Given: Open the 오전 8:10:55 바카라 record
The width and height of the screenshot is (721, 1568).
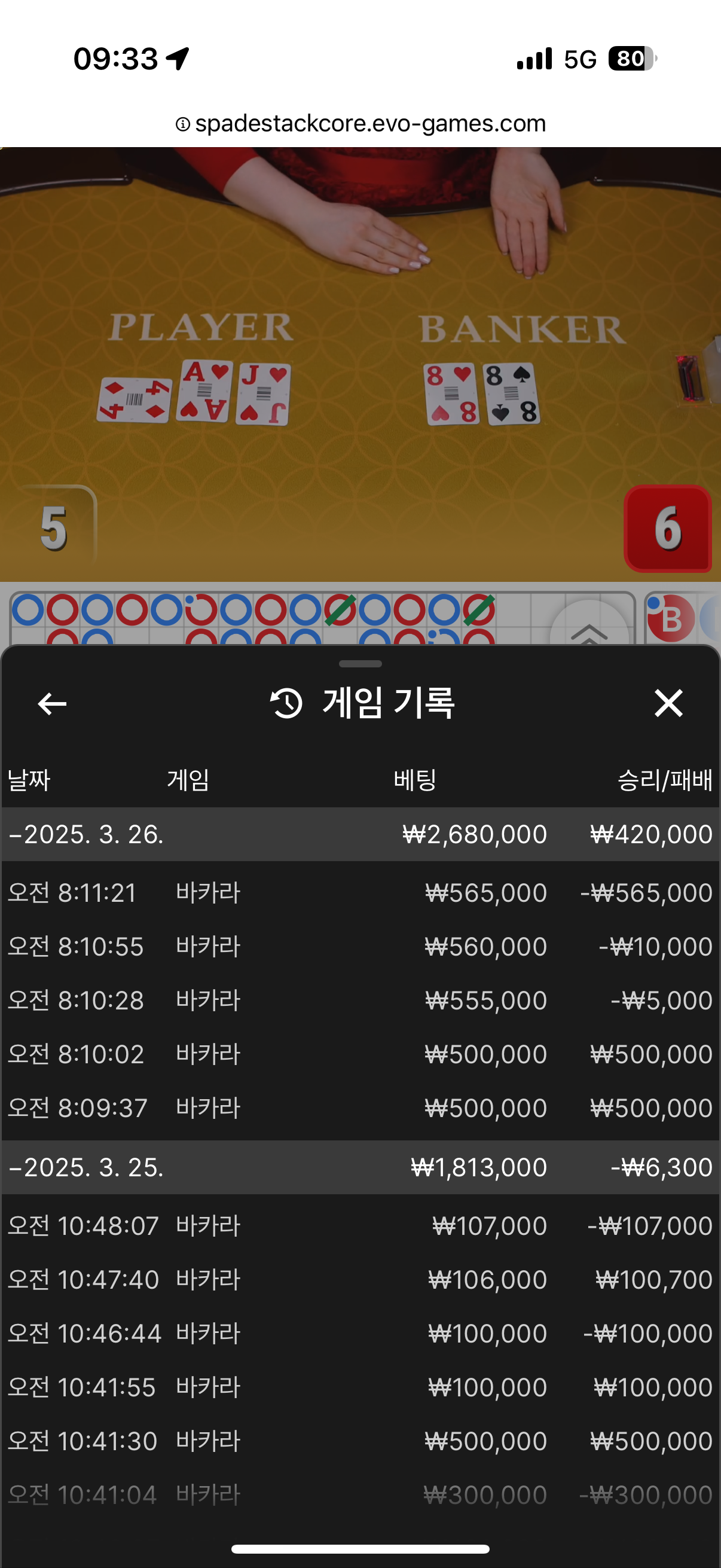Looking at the screenshot, I should 360,947.
